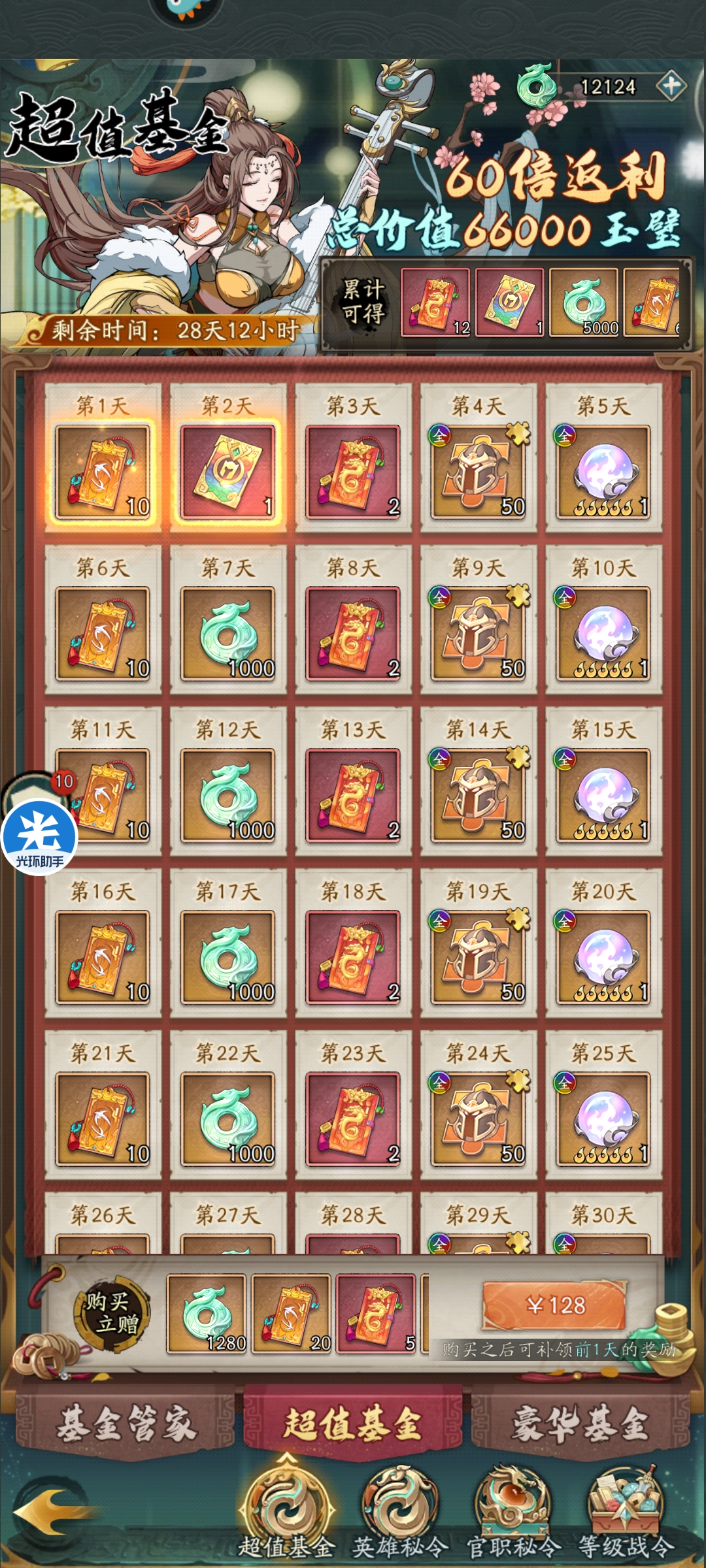The width and height of the screenshot is (706, 1568).
Task: Claim the 第2天 card reward
Action: click(227, 472)
